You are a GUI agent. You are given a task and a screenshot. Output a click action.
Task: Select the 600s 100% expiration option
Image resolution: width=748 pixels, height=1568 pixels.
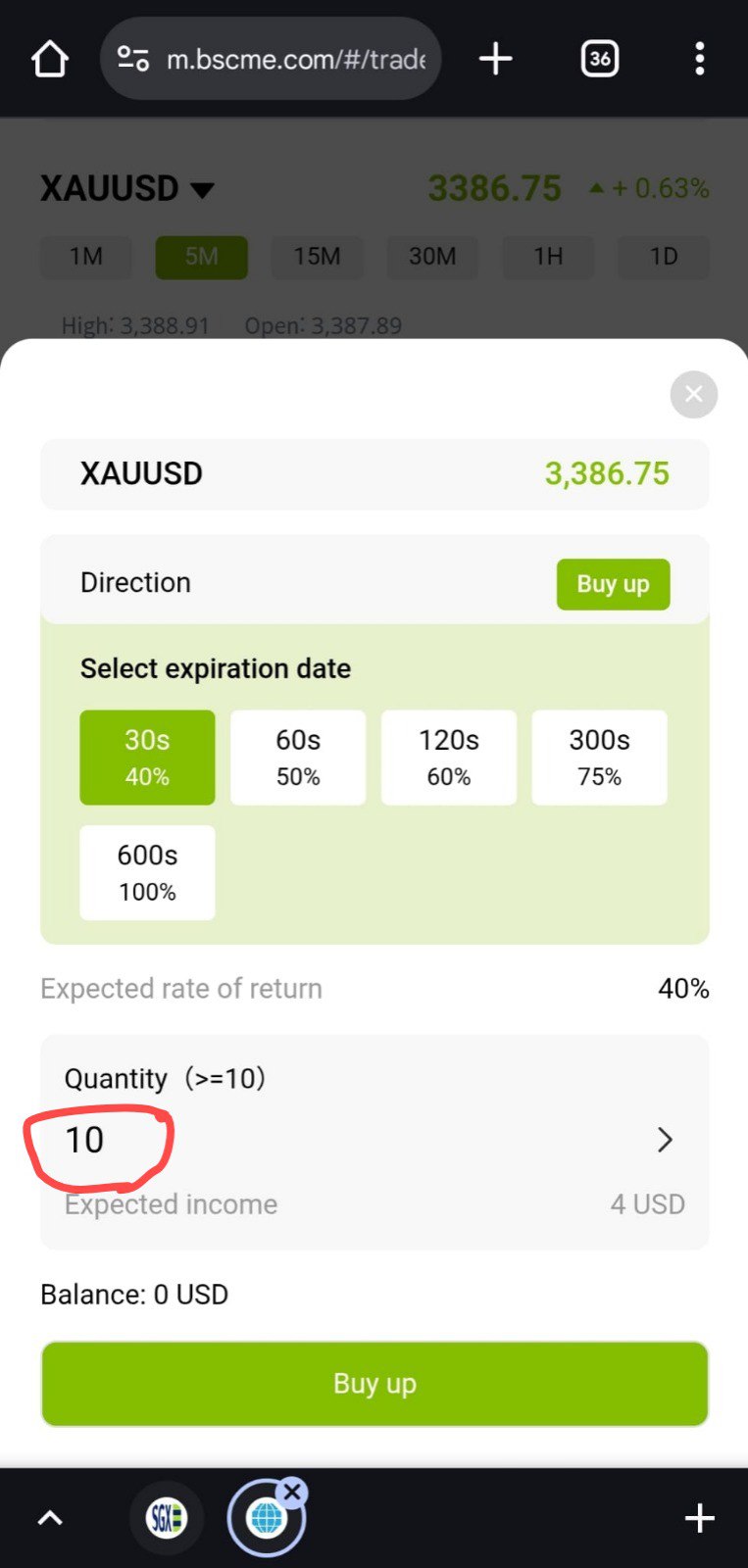click(x=147, y=872)
